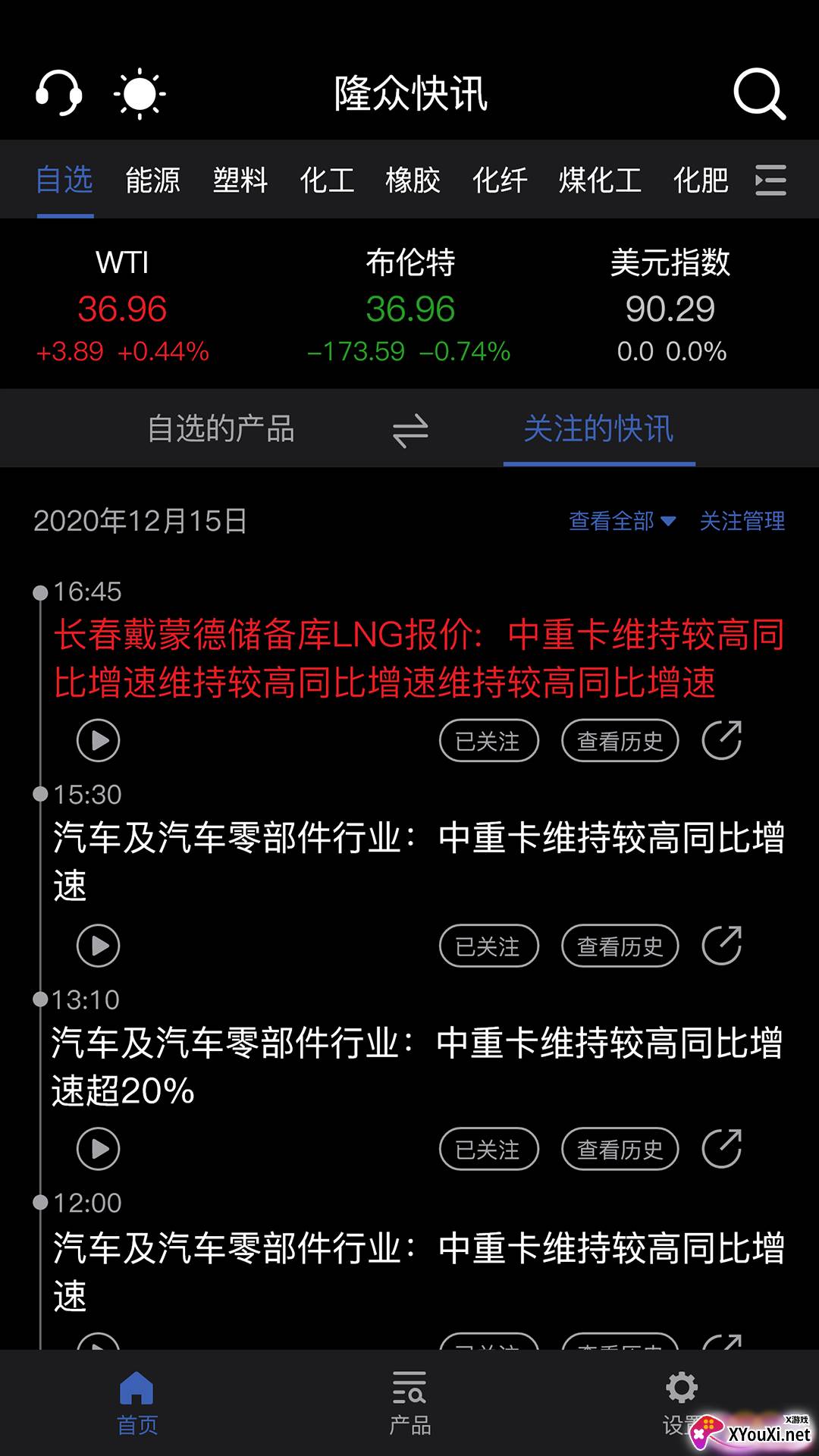Open customer service headset icon
The height and width of the screenshot is (1456, 819).
pyautogui.click(x=58, y=93)
